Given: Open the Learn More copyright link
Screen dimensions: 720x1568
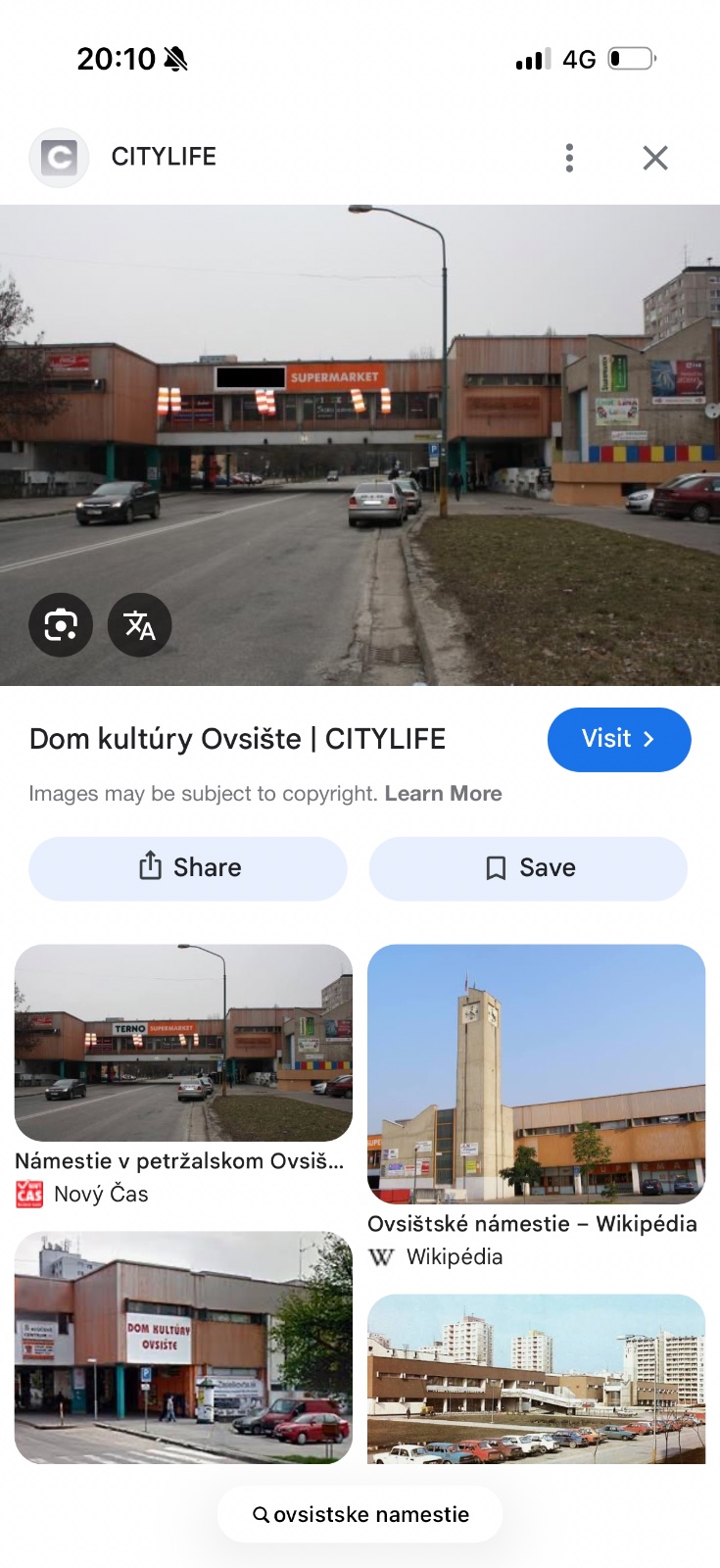Looking at the screenshot, I should [x=443, y=794].
